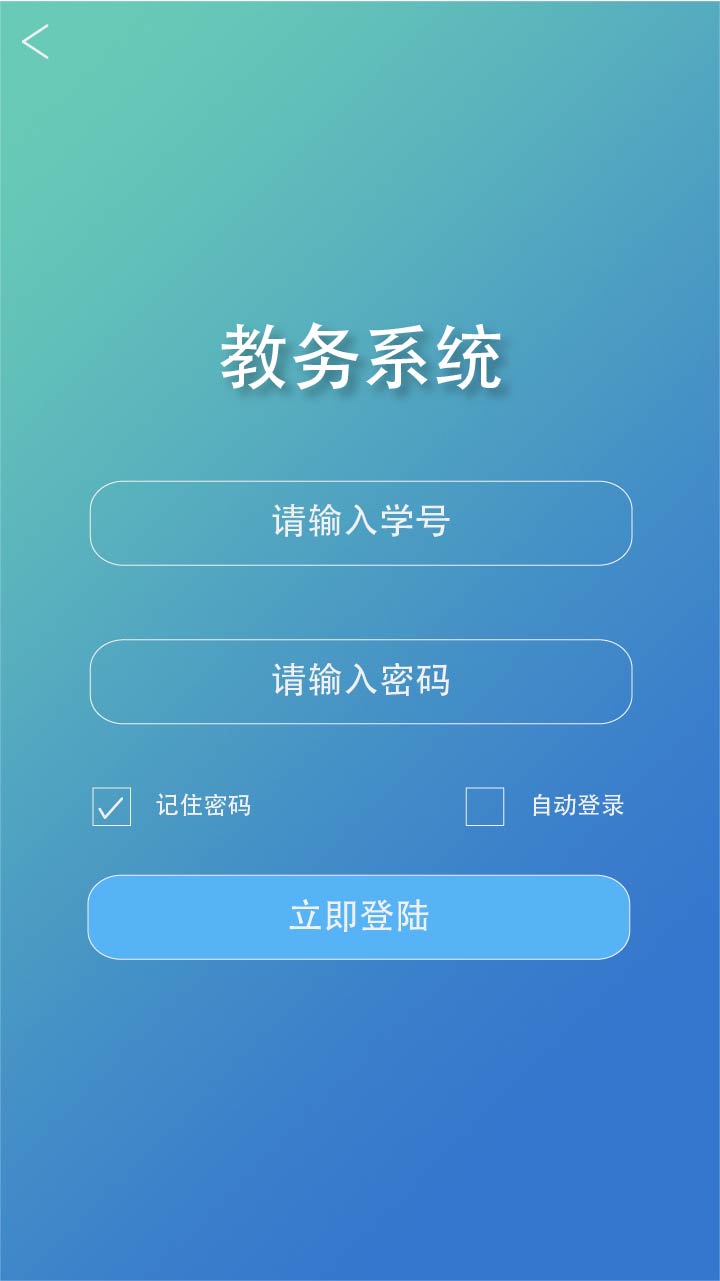Uncheck the 记住密码 checkbox
Screen dimensions: 720x1281
pyautogui.click(x=111, y=806)
